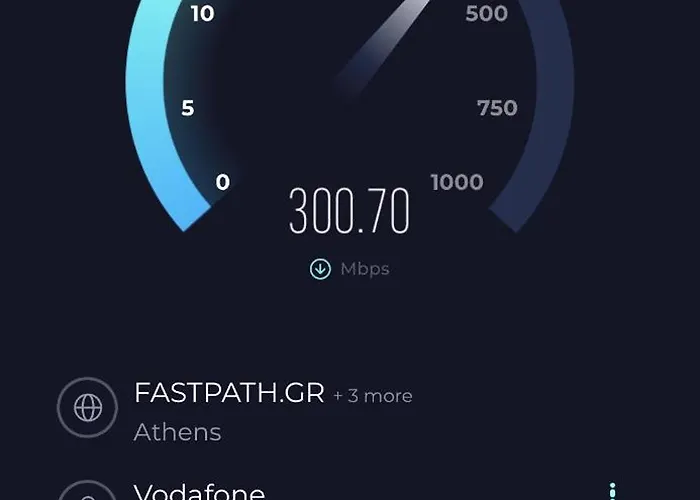This screenshot has height=500, width=700.
Task: Open the options dots beside Vodafone
Action: click(x=612, y=491)
